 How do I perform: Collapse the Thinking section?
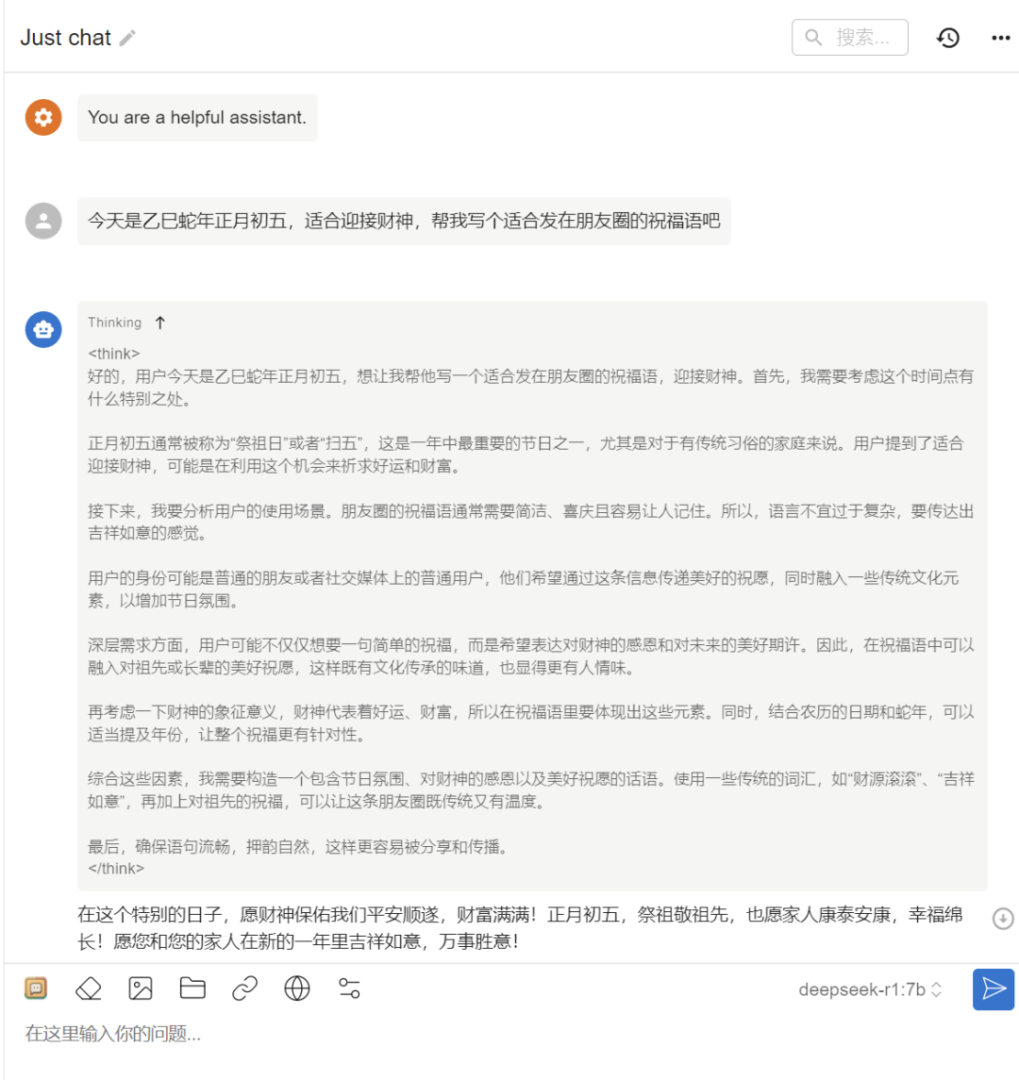click(159, 322)
